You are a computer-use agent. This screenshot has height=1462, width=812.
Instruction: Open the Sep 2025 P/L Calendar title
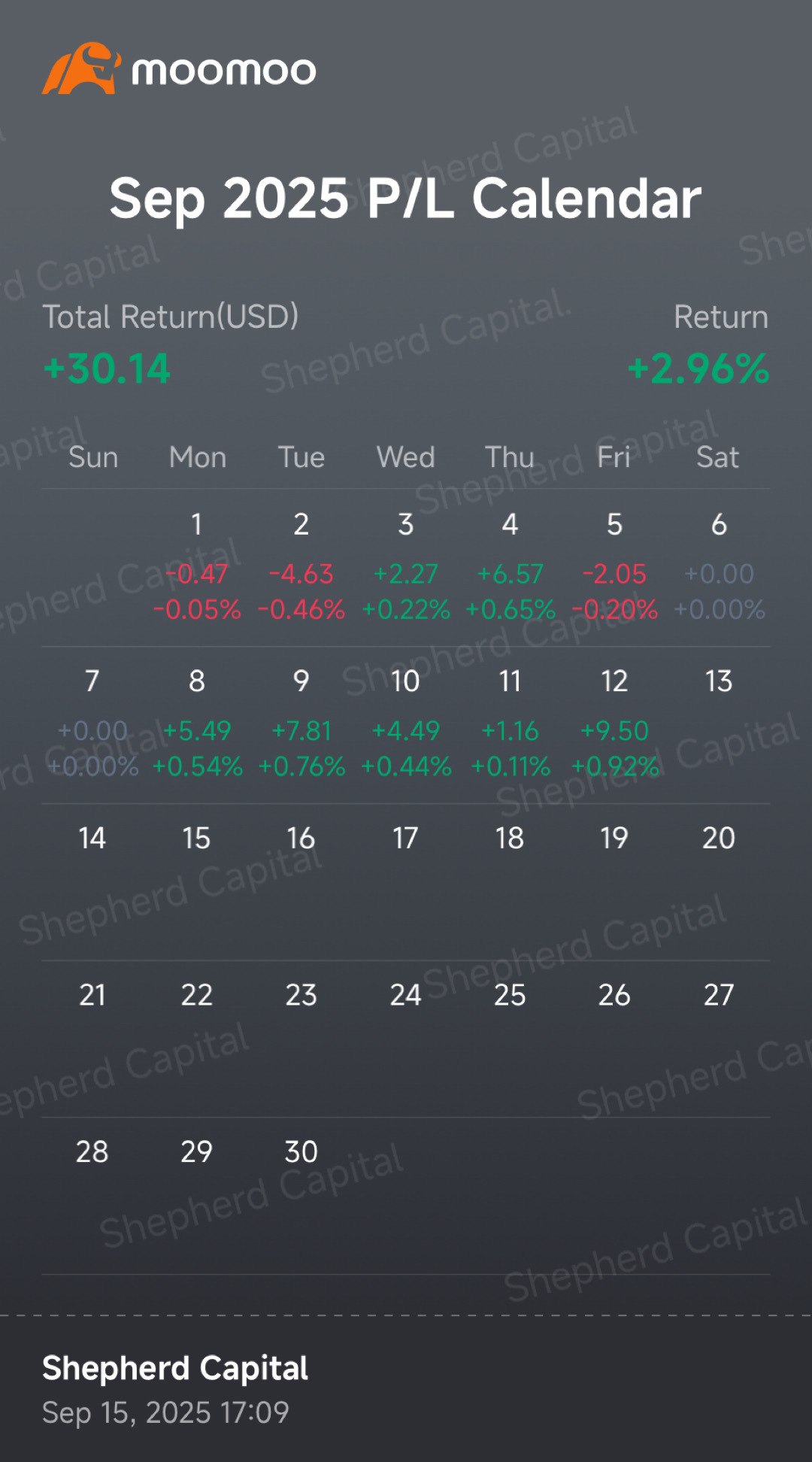point(406,199)
